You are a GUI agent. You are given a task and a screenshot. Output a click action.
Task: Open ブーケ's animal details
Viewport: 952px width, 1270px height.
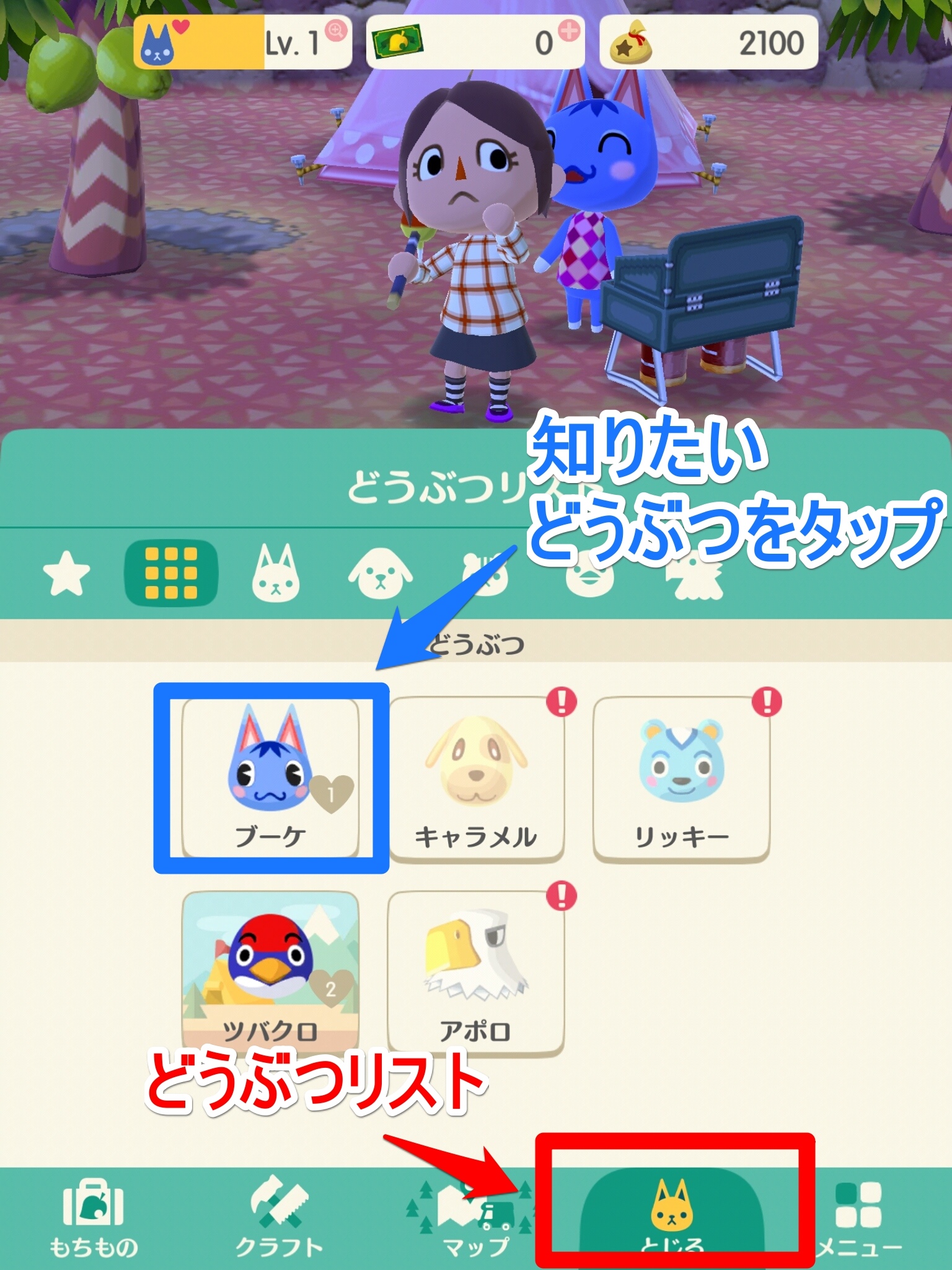[270, 778]
